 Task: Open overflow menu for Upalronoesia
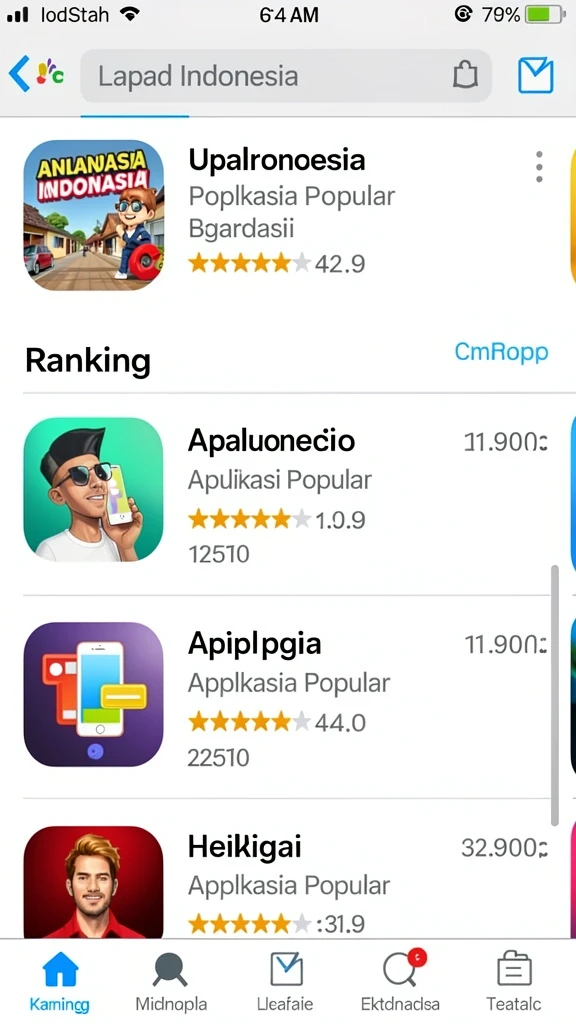(539, 167)
